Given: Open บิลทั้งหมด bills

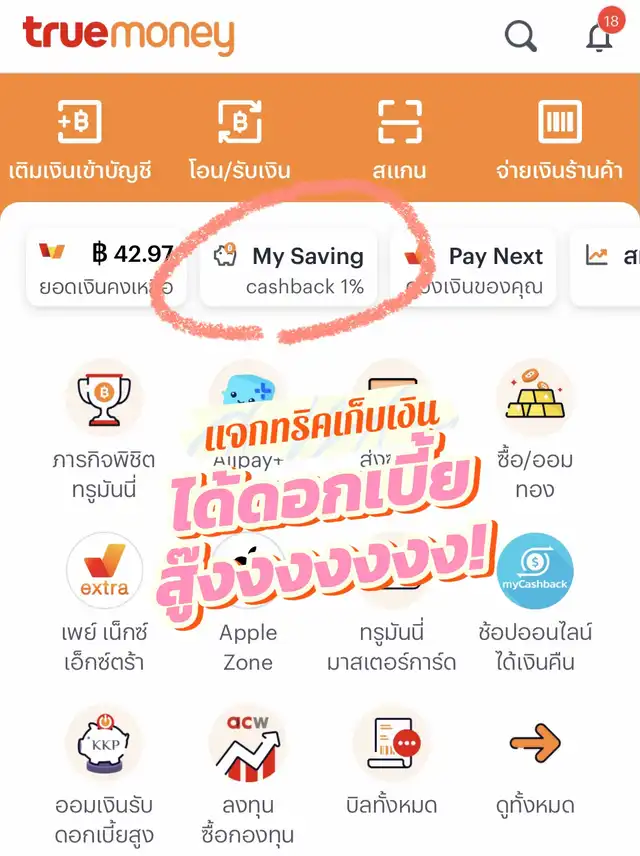Looking at the screenshot, I should click(x=392, y=762).
